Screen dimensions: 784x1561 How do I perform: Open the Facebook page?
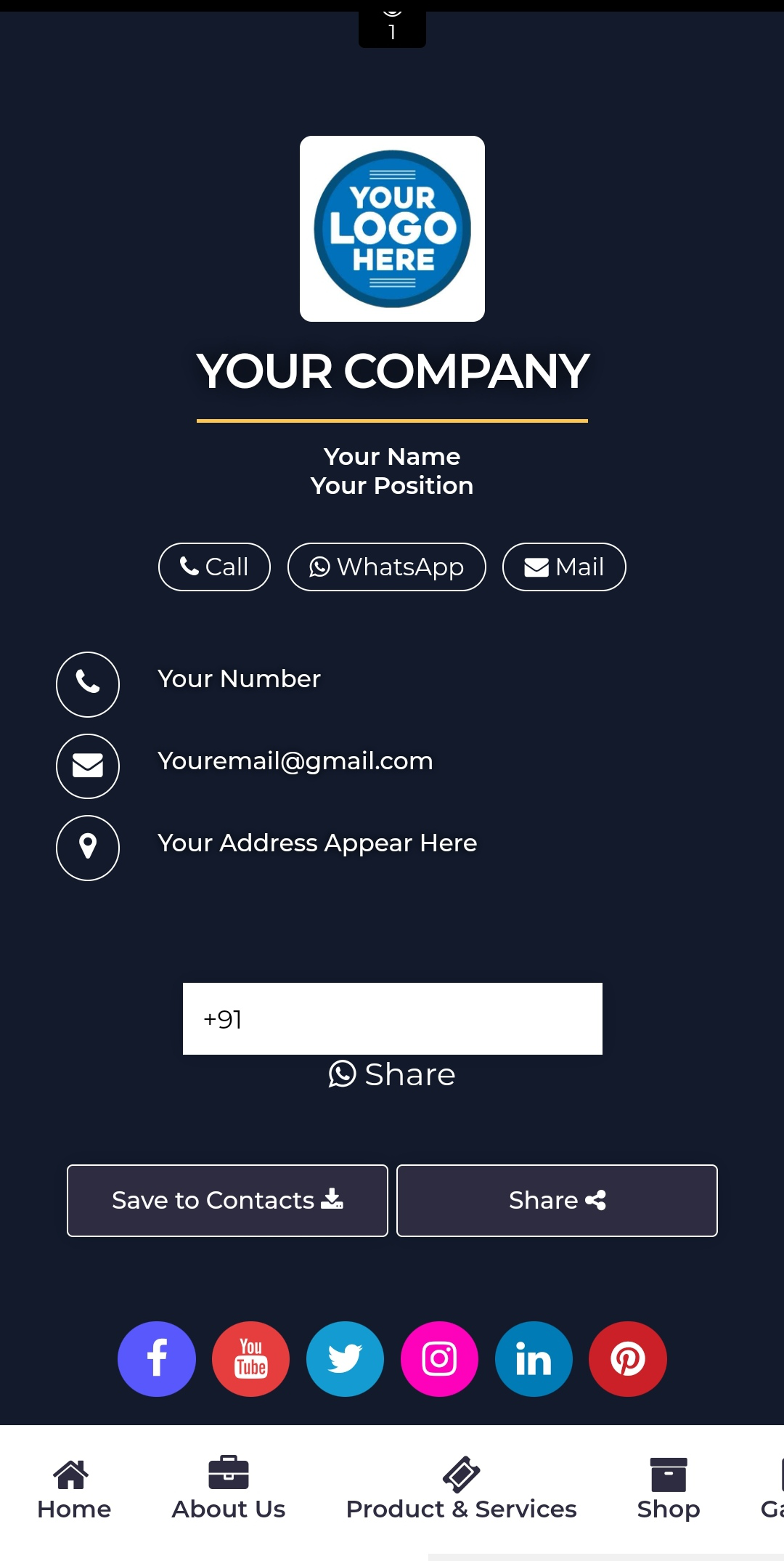[x=157, y=1358]
